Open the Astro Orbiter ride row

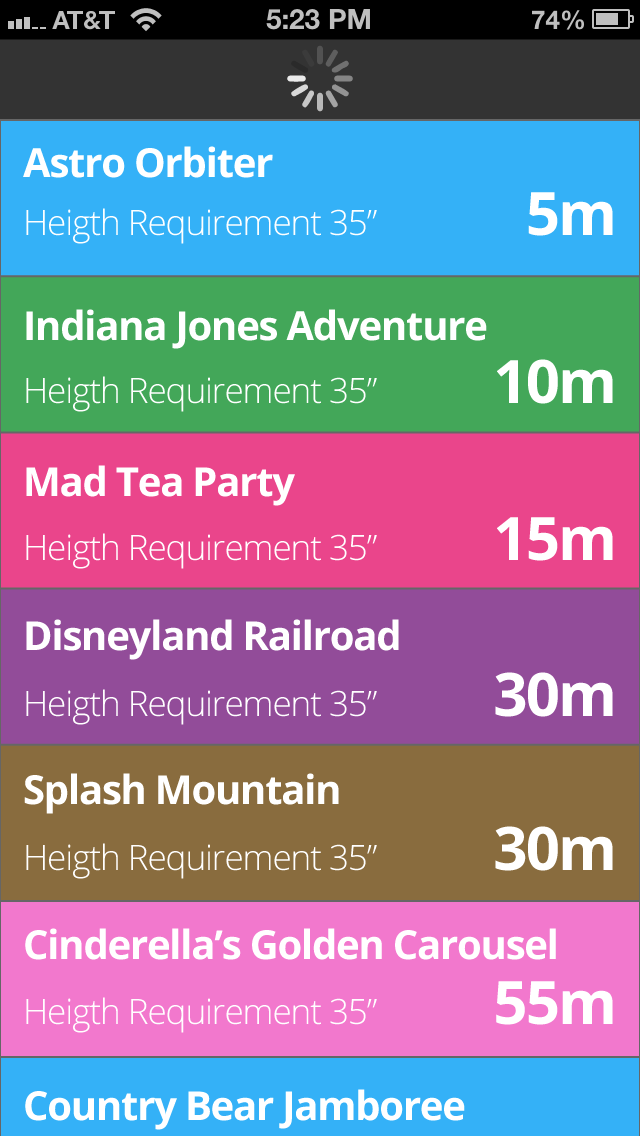click(320, 198)
